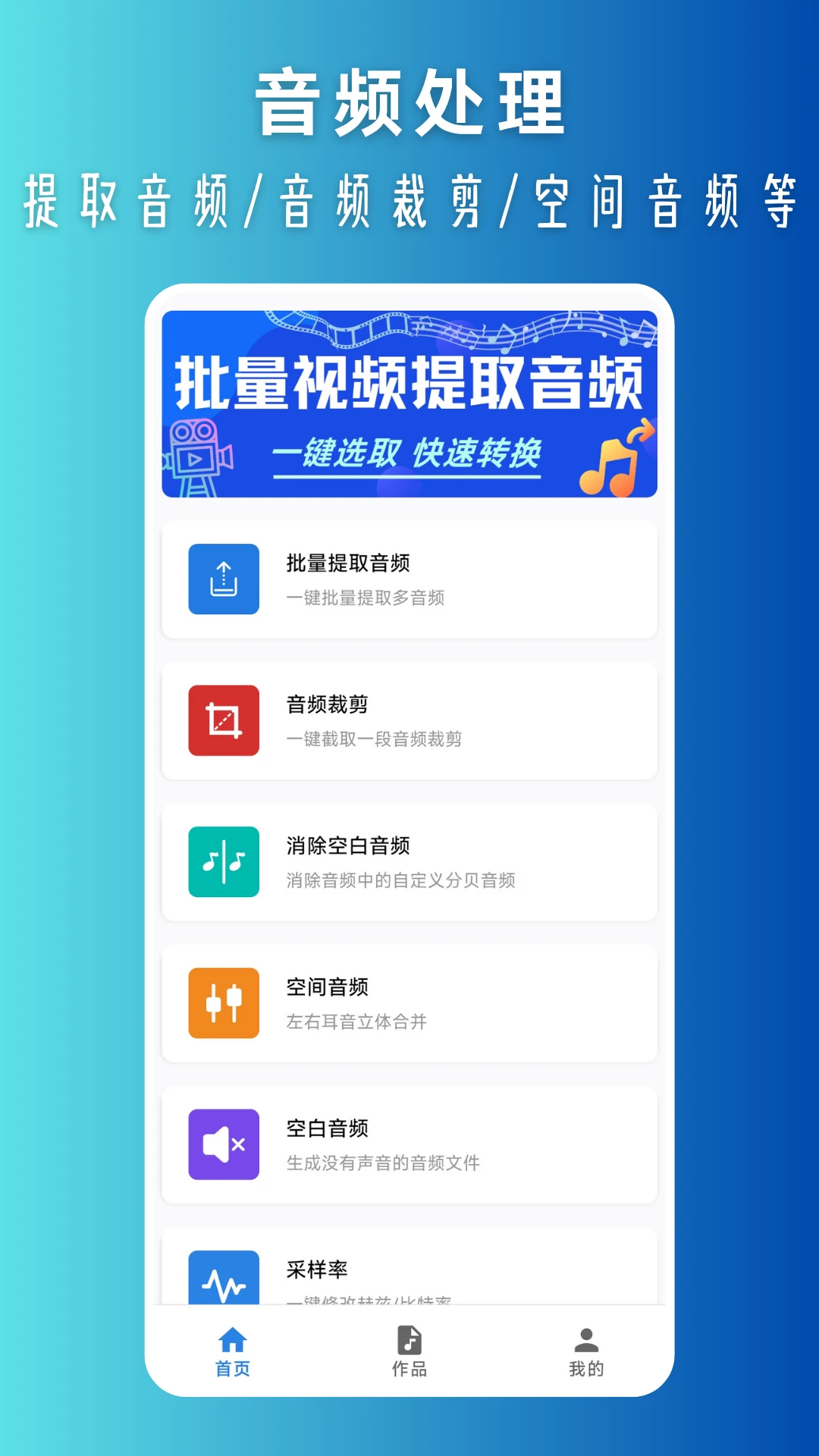Select the orange 空间音频 equalizer icon
The height and width of the screenshot is (1456, 819).
(x=223, y=1003)
